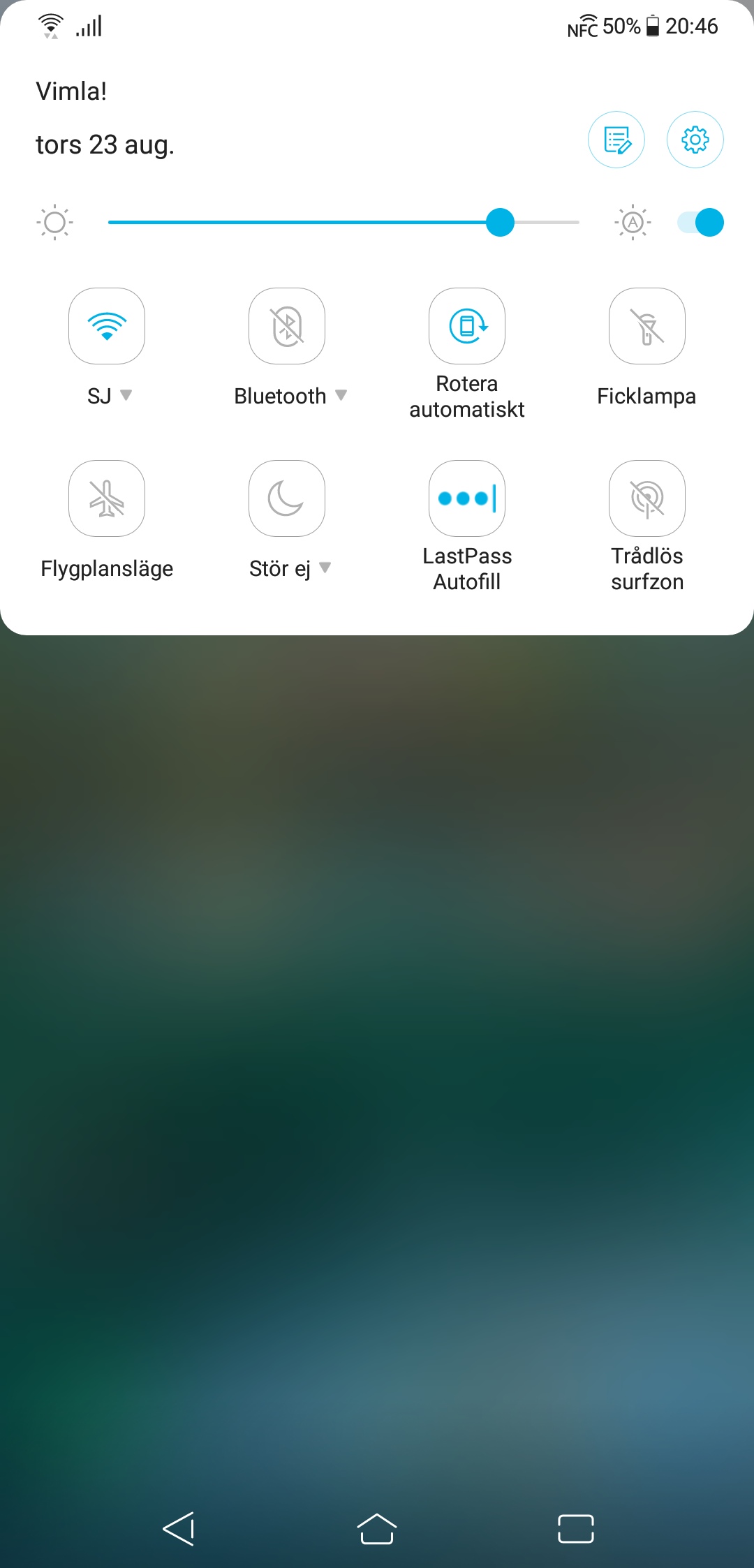
Task: Open the settings gear icon
Action: tap(695, 140)
